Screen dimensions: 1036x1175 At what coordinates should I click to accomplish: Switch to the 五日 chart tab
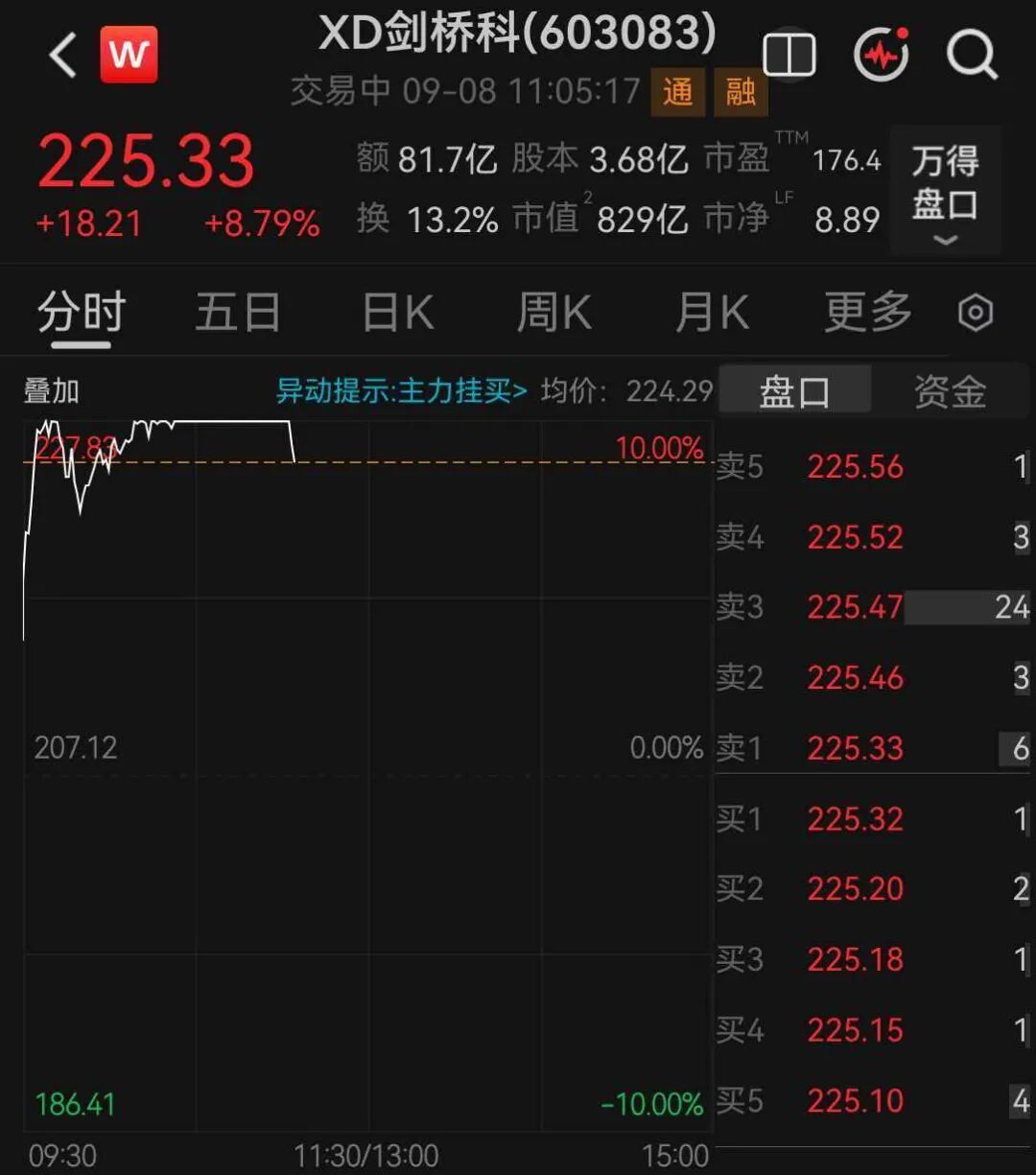[x=238, y=313]
